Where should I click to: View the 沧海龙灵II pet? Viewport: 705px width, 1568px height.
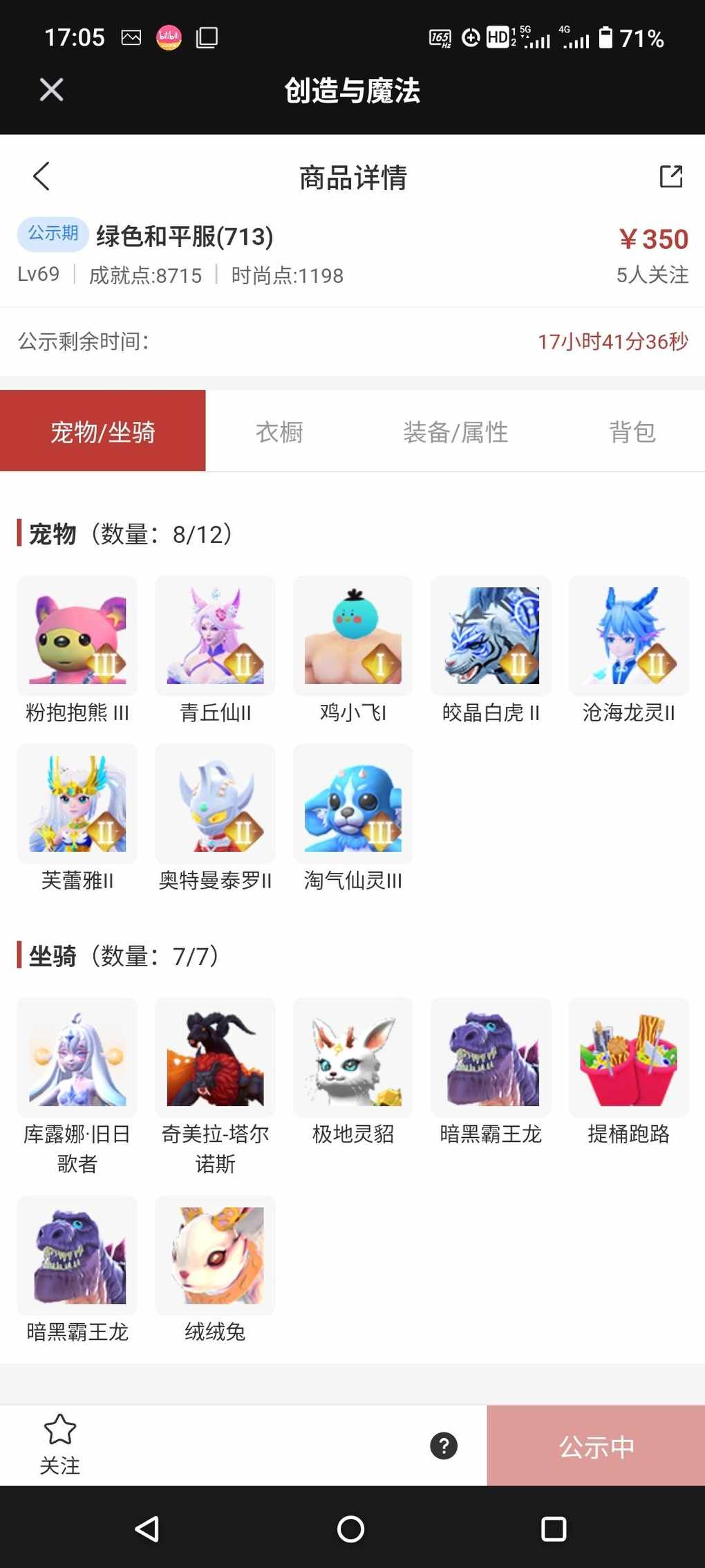click(x=629, y=636)
